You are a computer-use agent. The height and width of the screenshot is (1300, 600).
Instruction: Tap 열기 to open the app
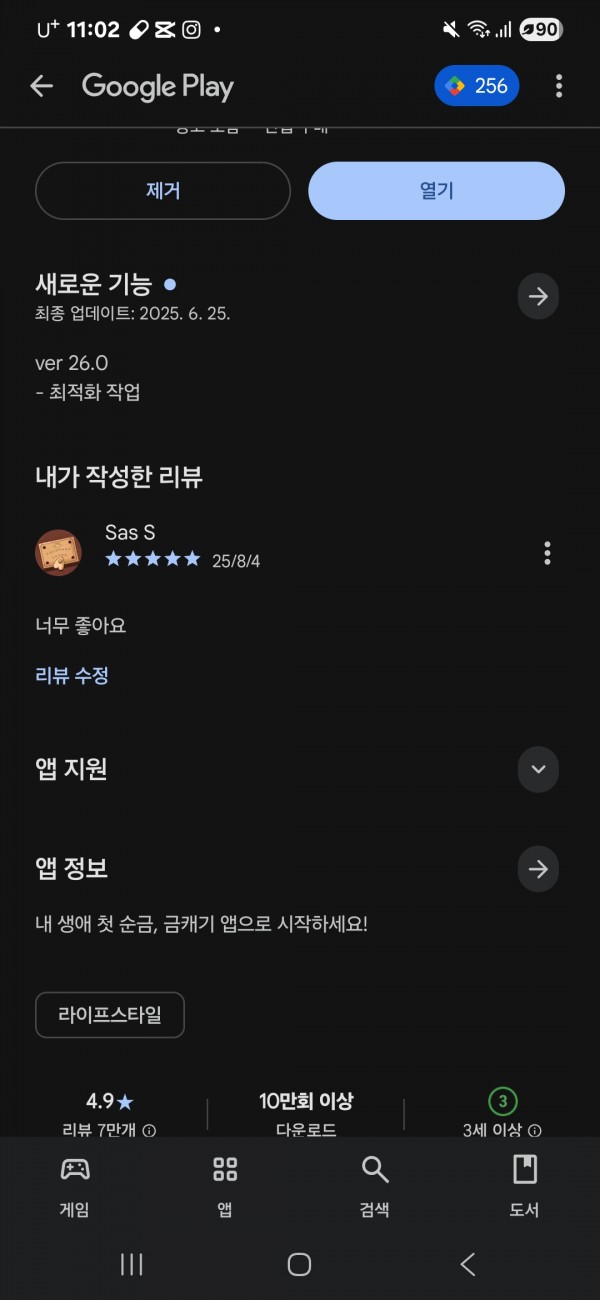point(436,191)
